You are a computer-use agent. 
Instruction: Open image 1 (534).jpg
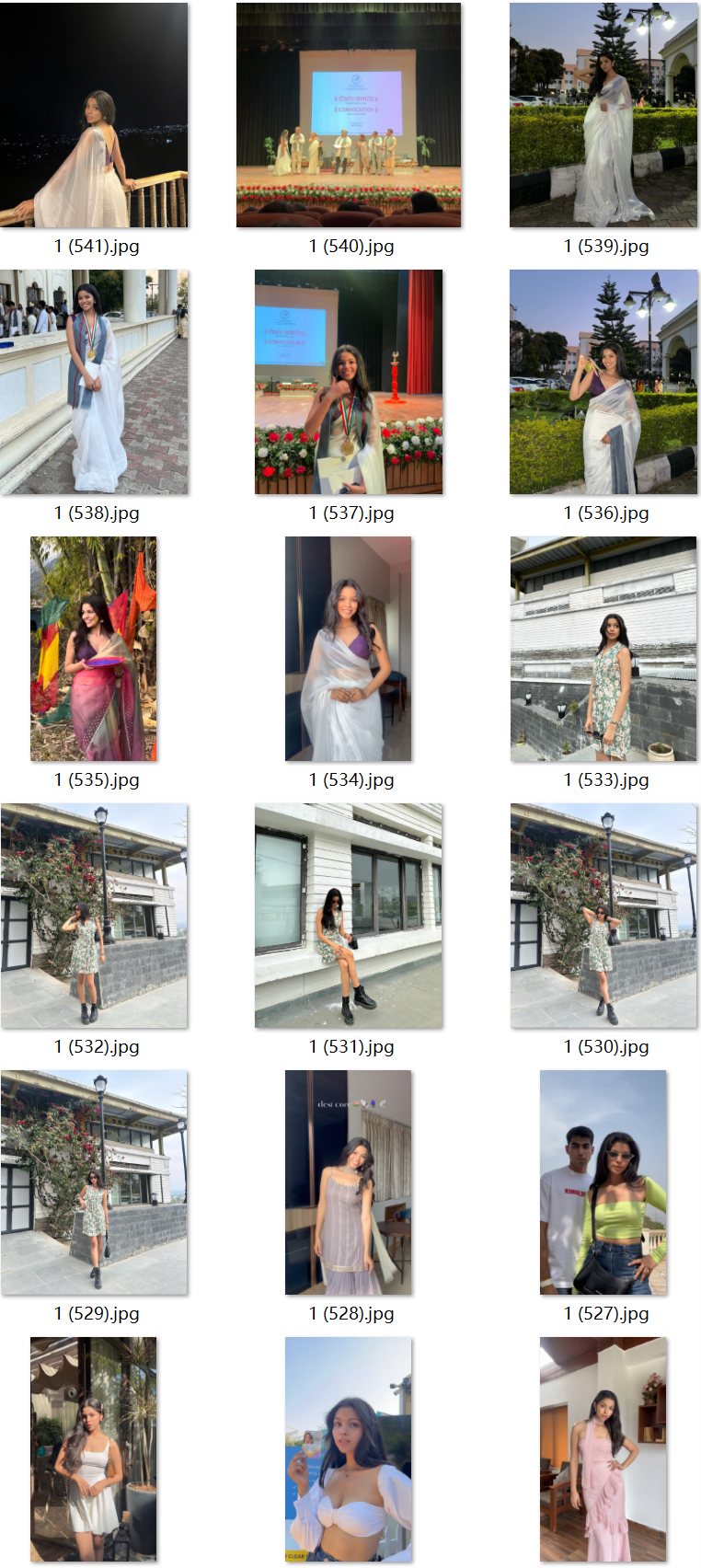click(349, 649)
